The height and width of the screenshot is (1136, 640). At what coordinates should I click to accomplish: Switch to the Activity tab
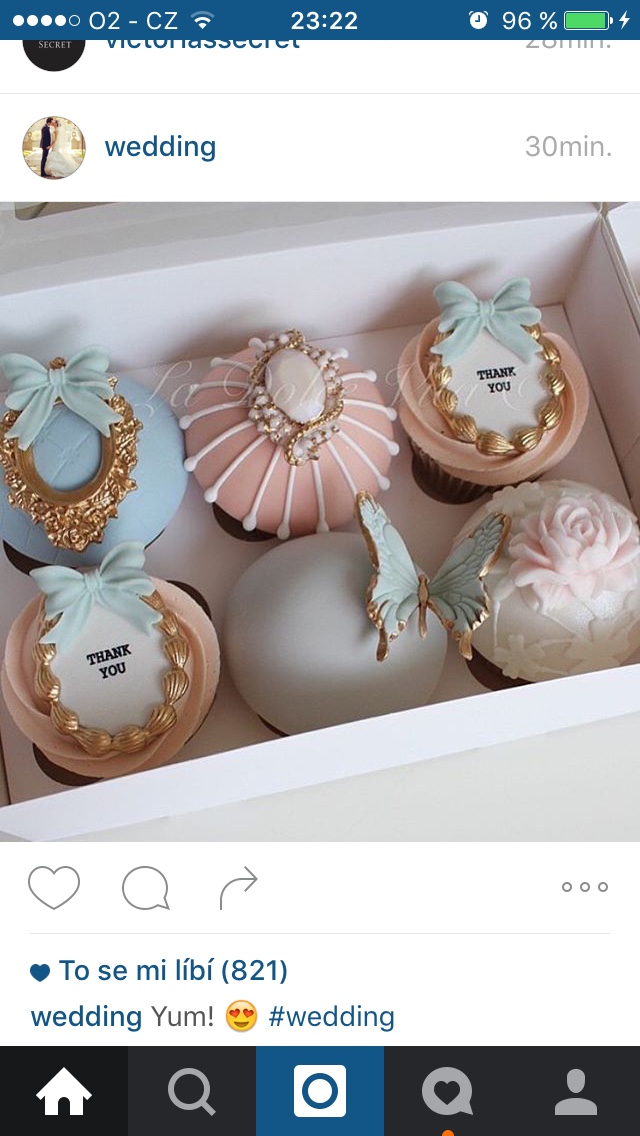(448, 1091)
